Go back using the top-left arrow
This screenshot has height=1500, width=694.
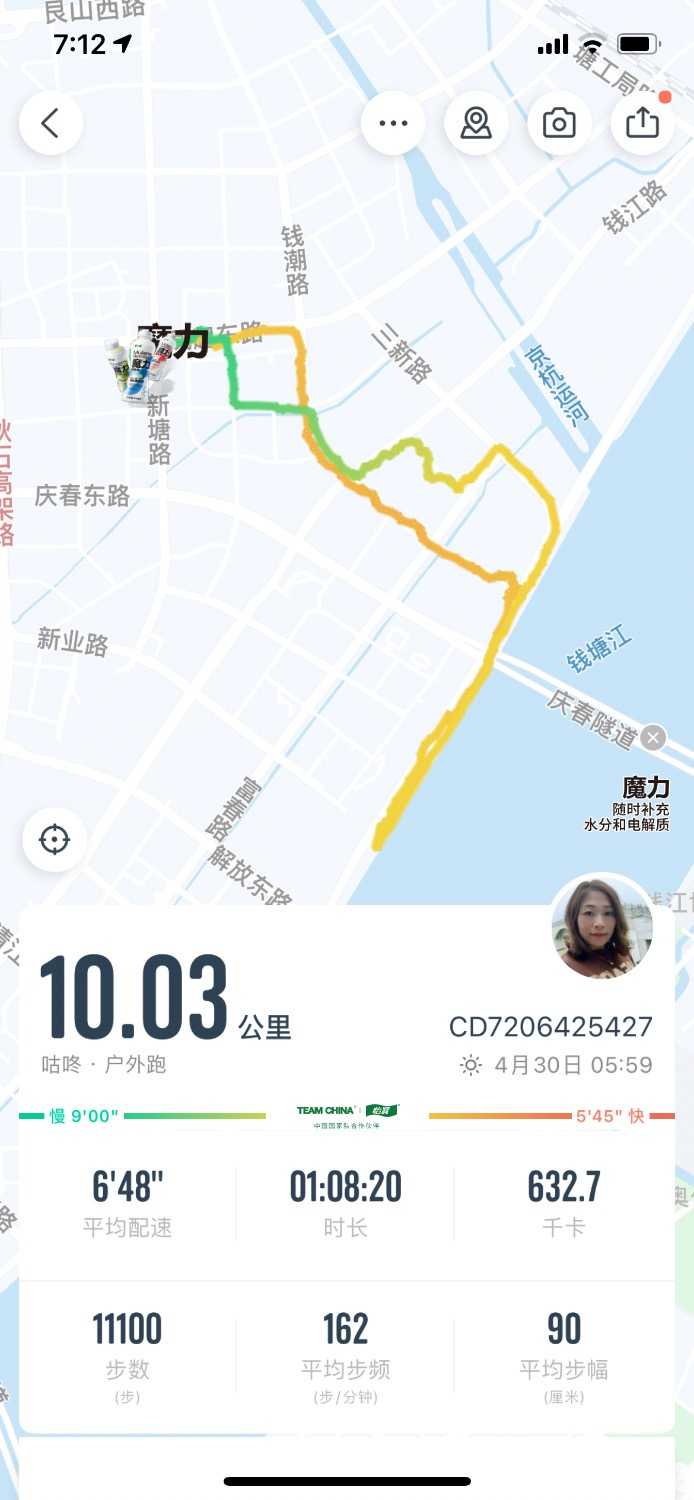click(50, 123)
